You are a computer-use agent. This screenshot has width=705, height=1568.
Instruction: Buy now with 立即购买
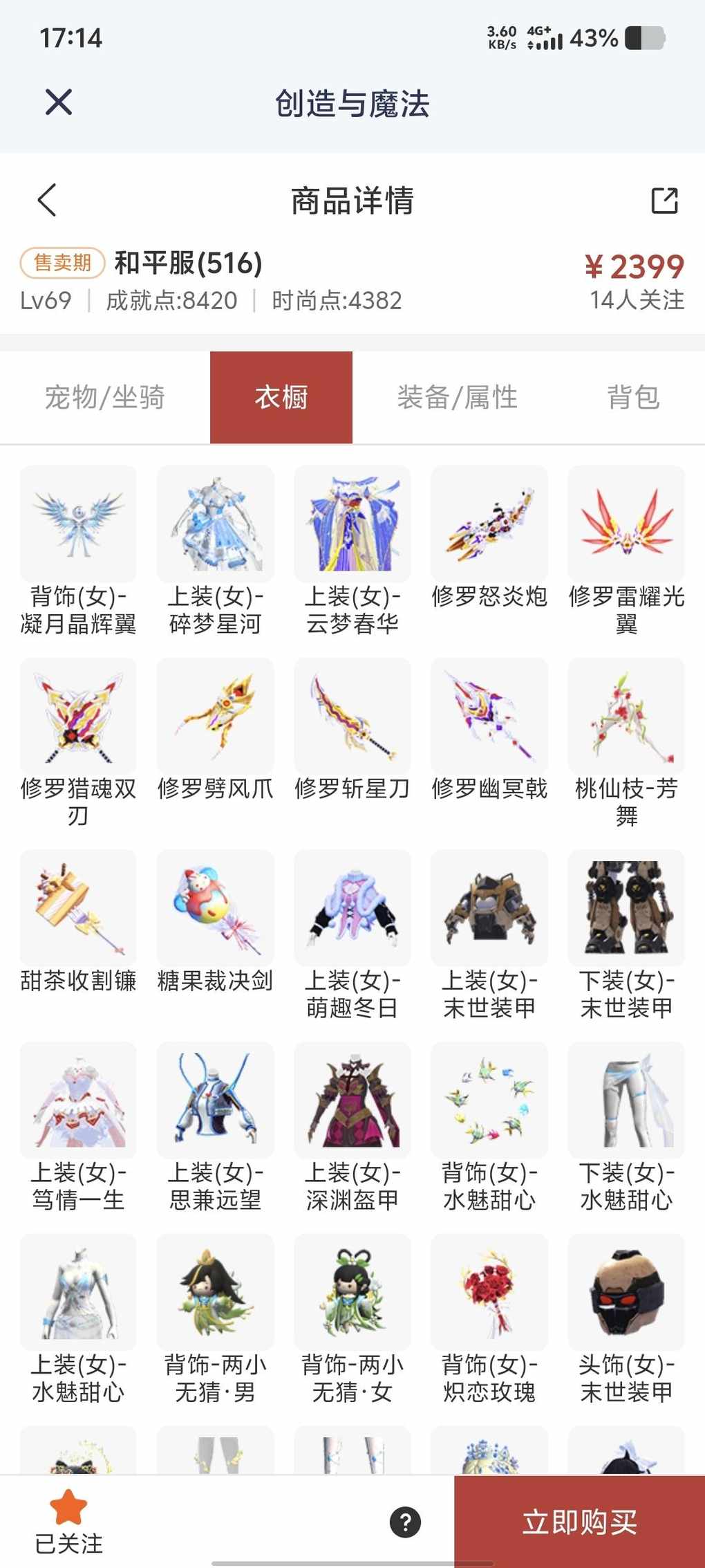579,1522
